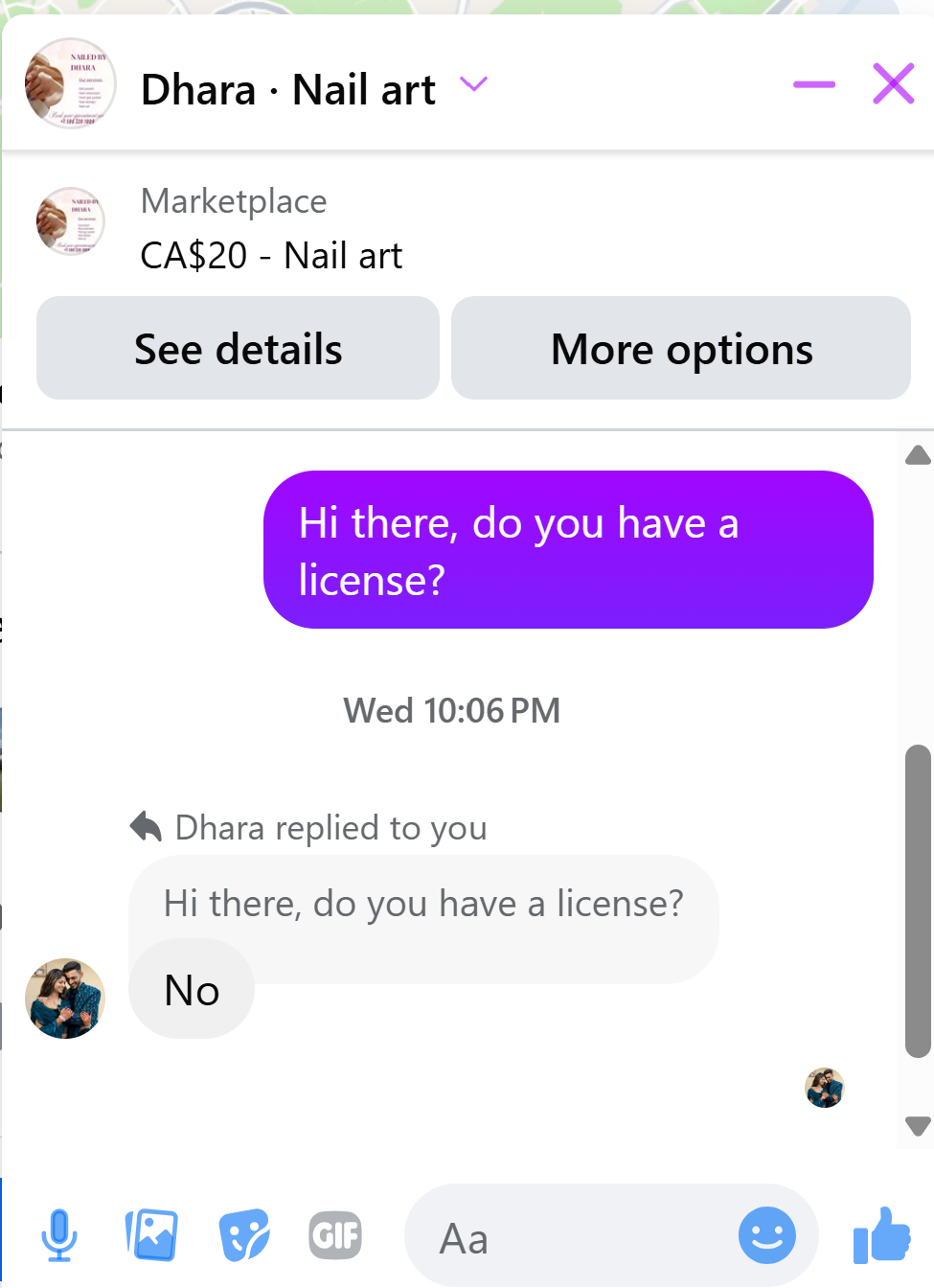Open the Nail art Marketplace listing thumbnail
The height and width of the screenshot is (1288, 934).
71,221
